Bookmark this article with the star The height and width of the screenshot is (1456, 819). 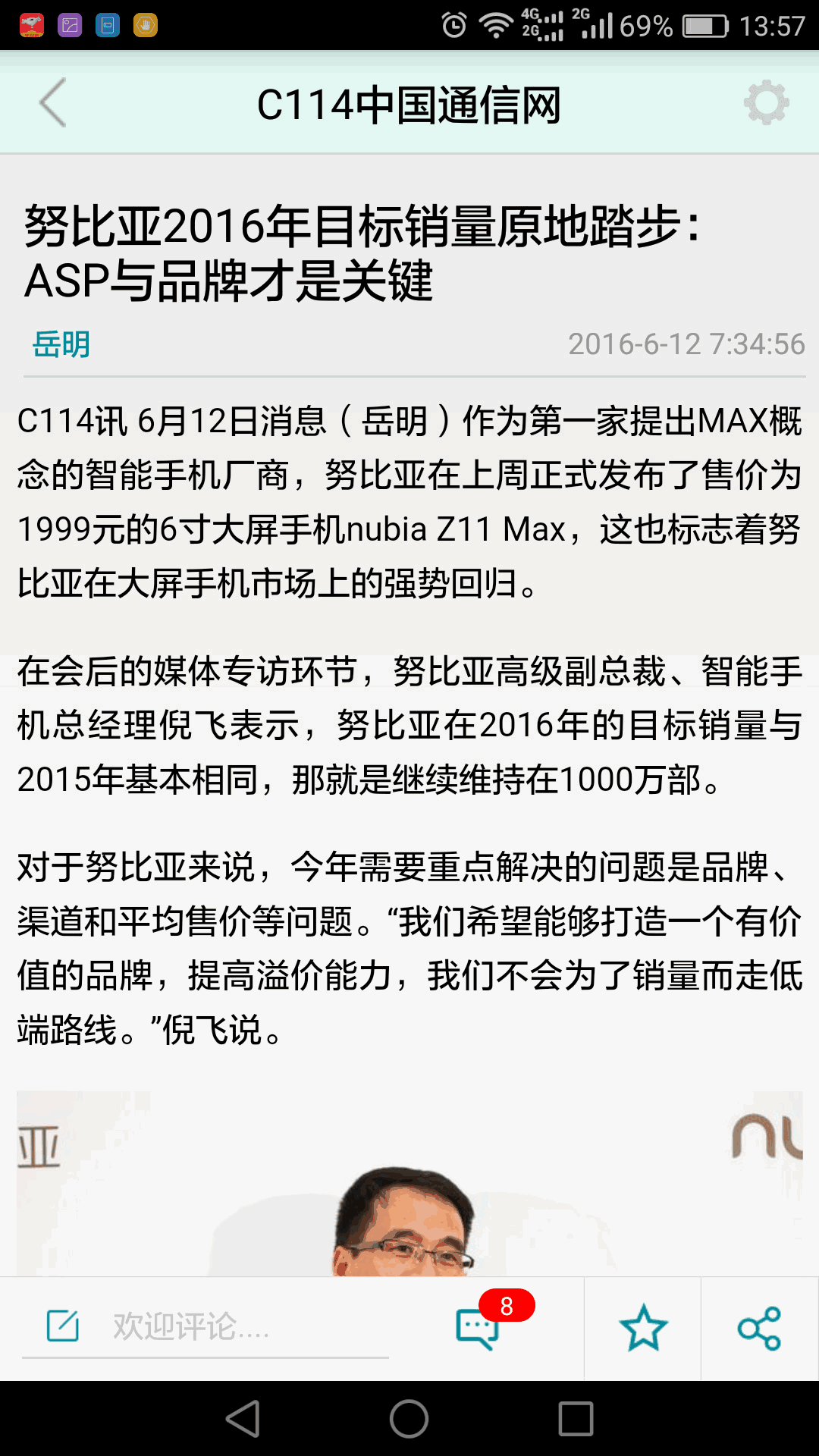(x=643, y=1328)
